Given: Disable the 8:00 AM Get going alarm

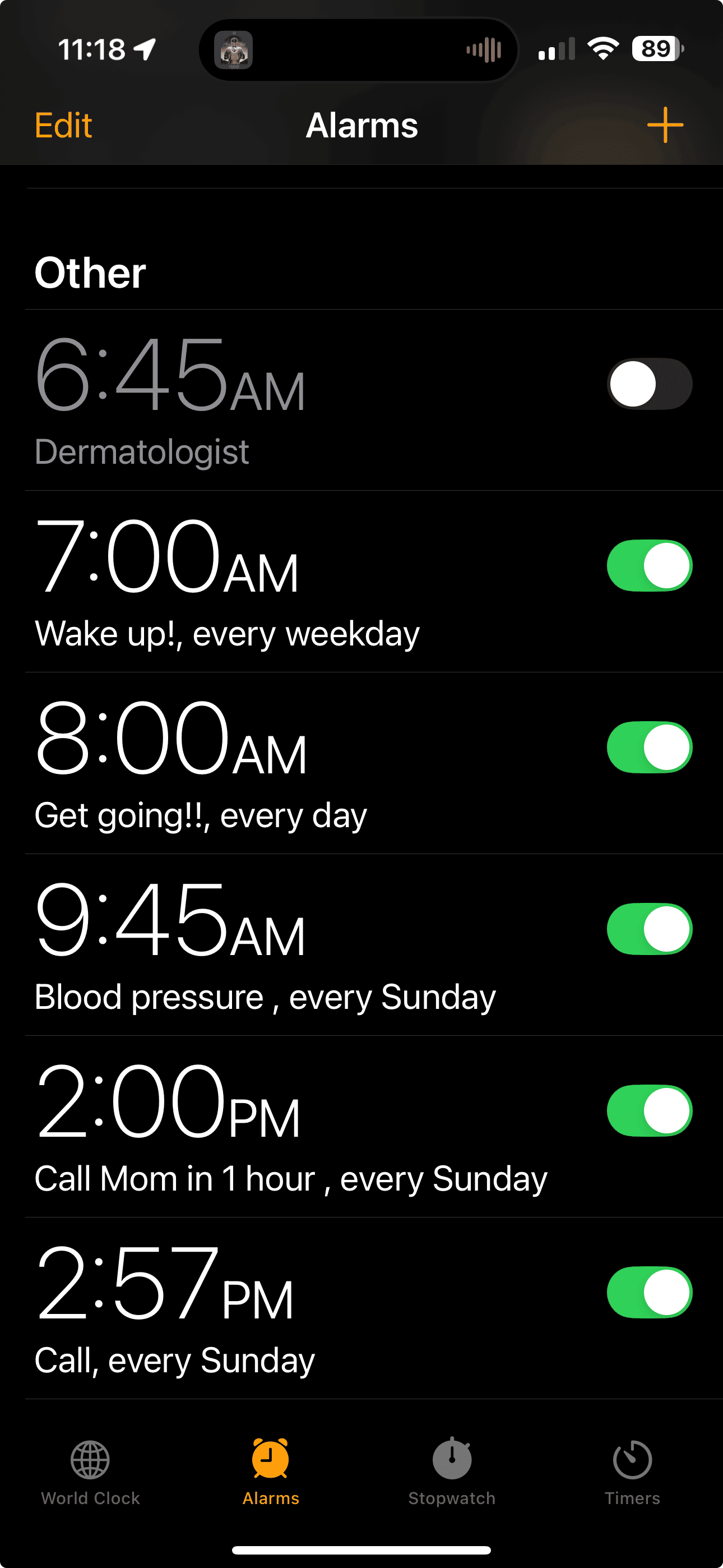Looking at the screenshot, I should (650, 748).
